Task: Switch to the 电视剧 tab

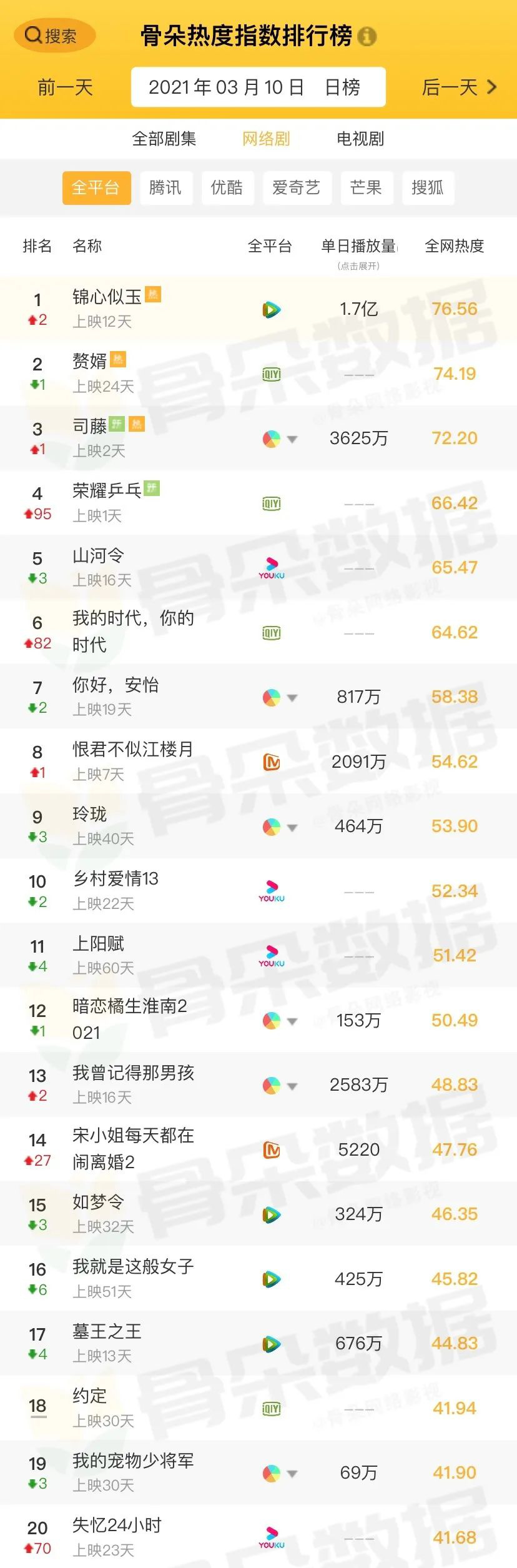Action: [360, 139]
